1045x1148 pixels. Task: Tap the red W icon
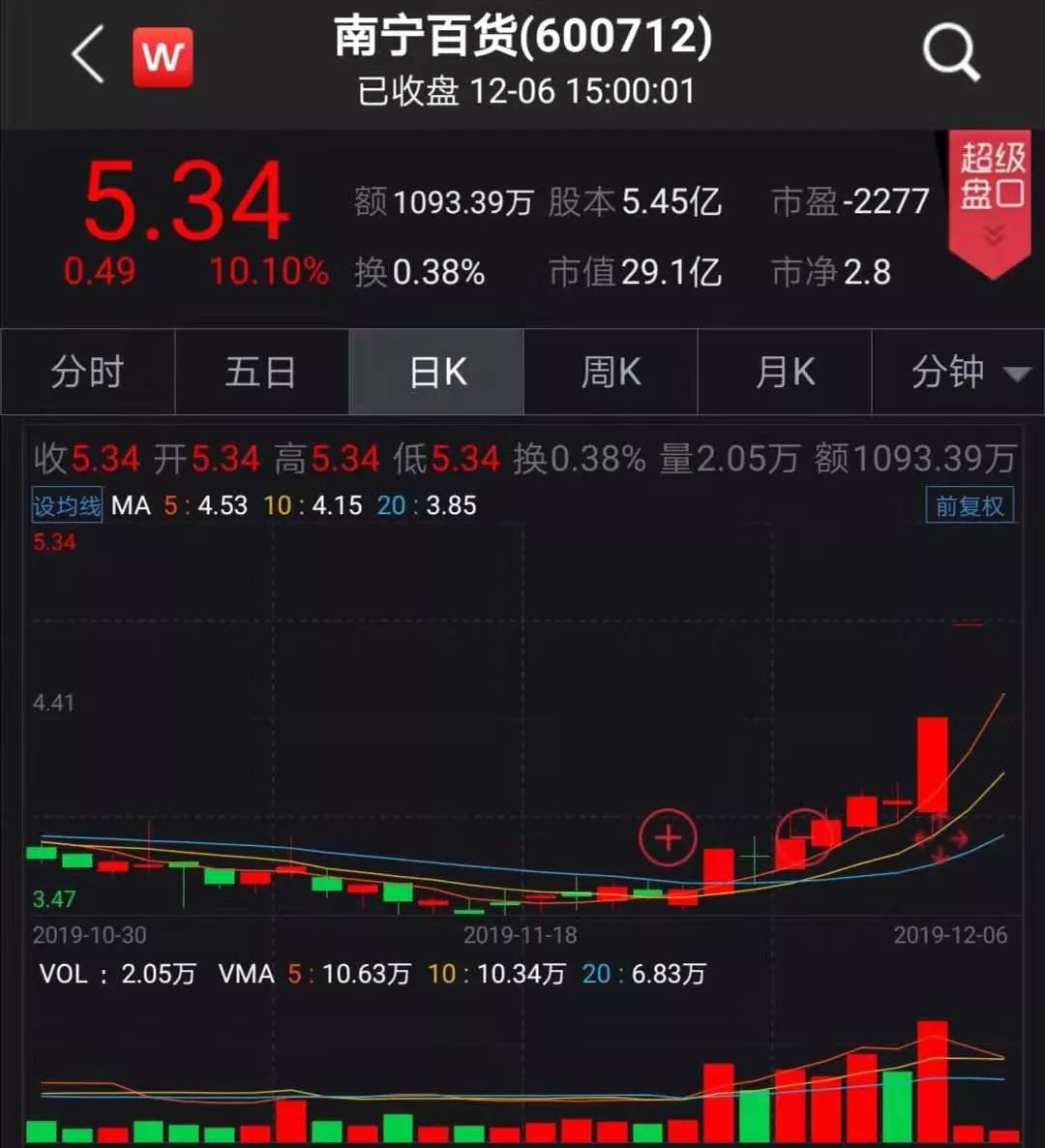(163, 57)
